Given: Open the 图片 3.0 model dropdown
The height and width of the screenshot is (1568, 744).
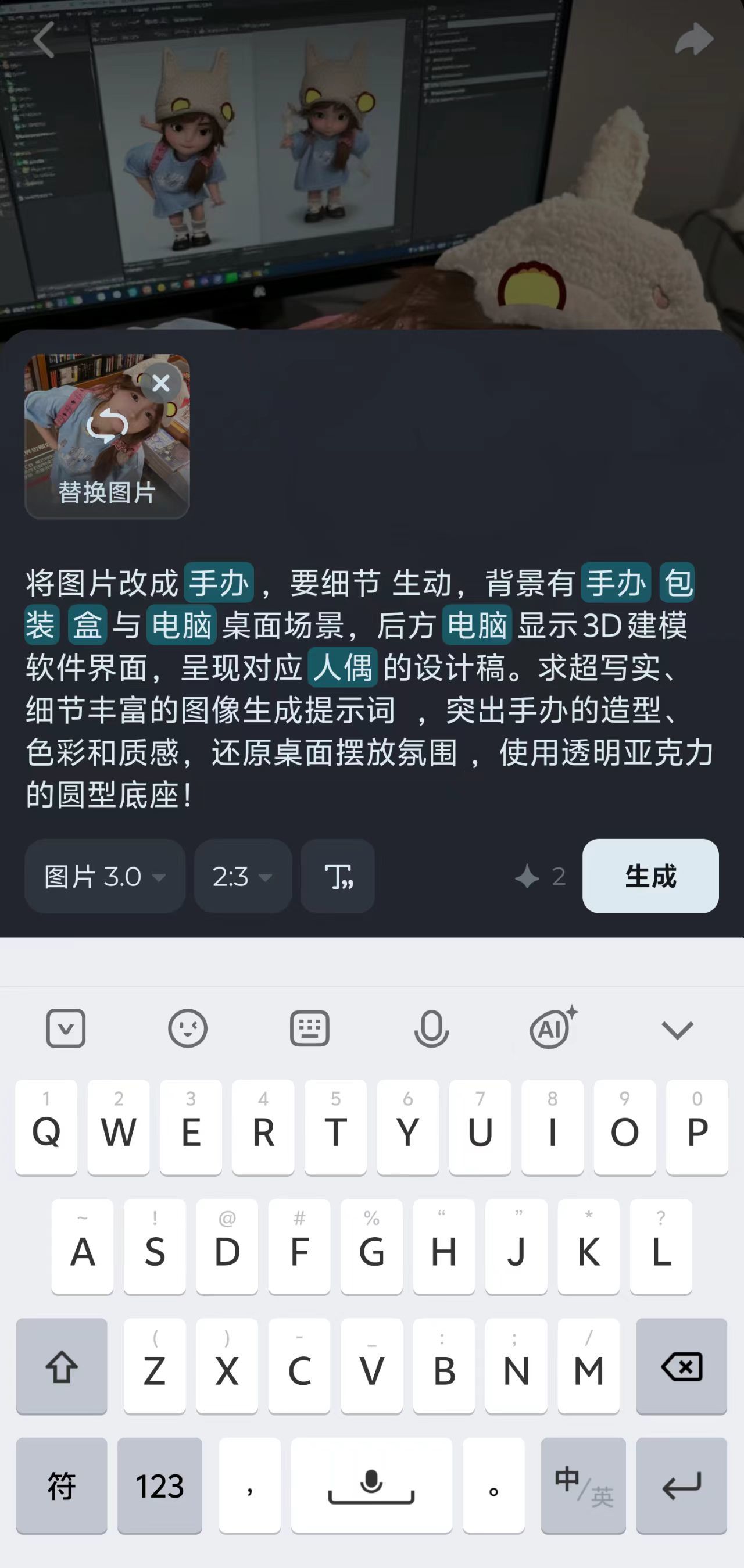Looking at the screenshot, I should click(x=105, y=877).
